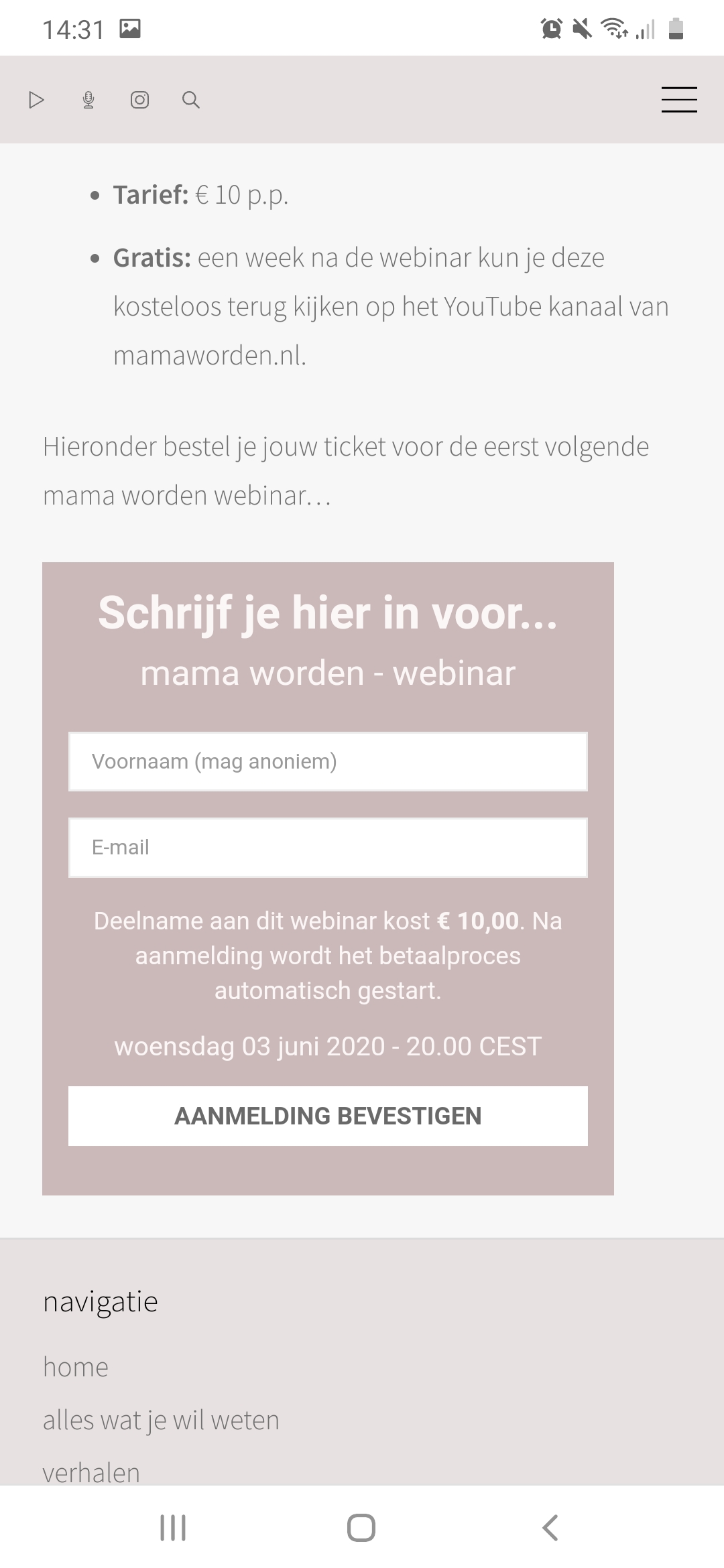Open the hamburger menu

(679, 99)
